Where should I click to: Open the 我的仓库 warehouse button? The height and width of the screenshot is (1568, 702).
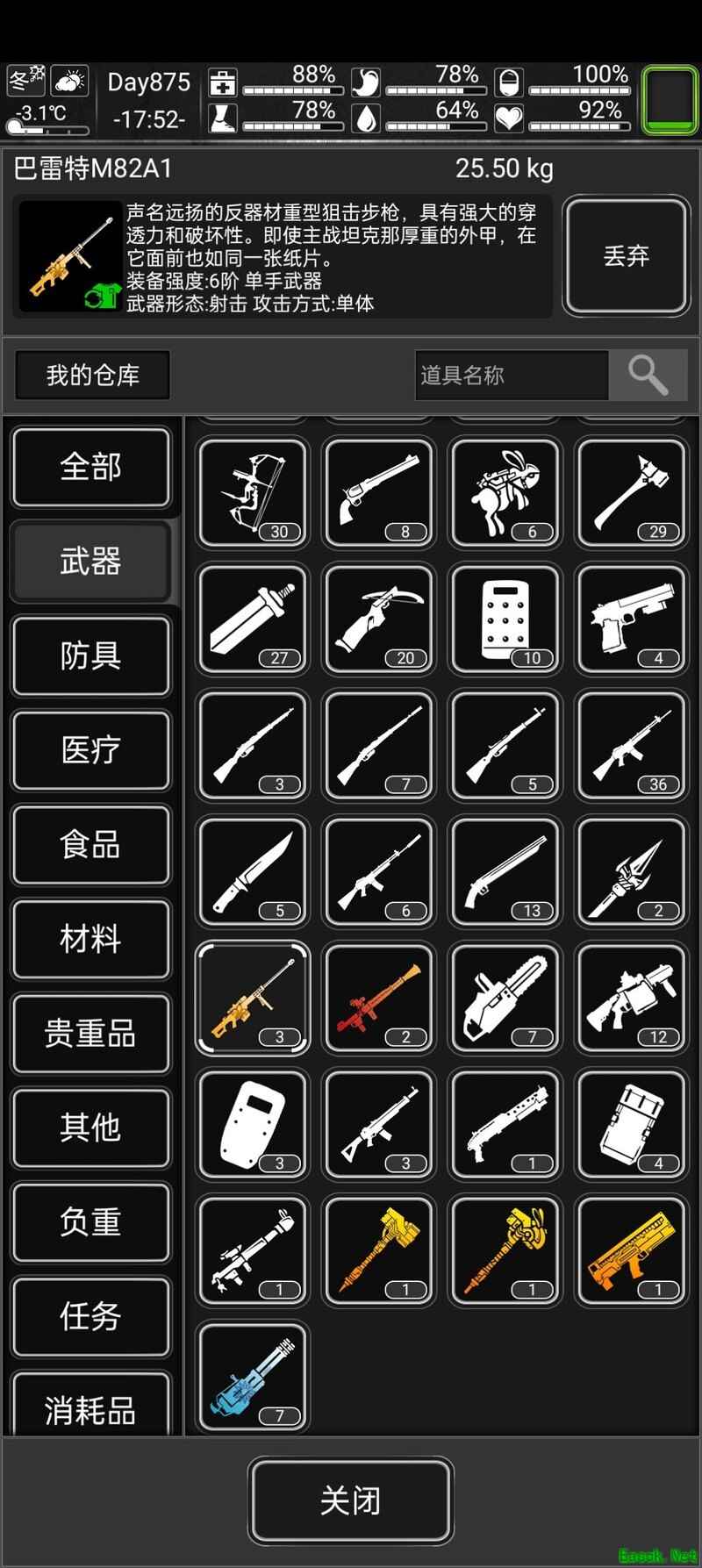[92, 376]
